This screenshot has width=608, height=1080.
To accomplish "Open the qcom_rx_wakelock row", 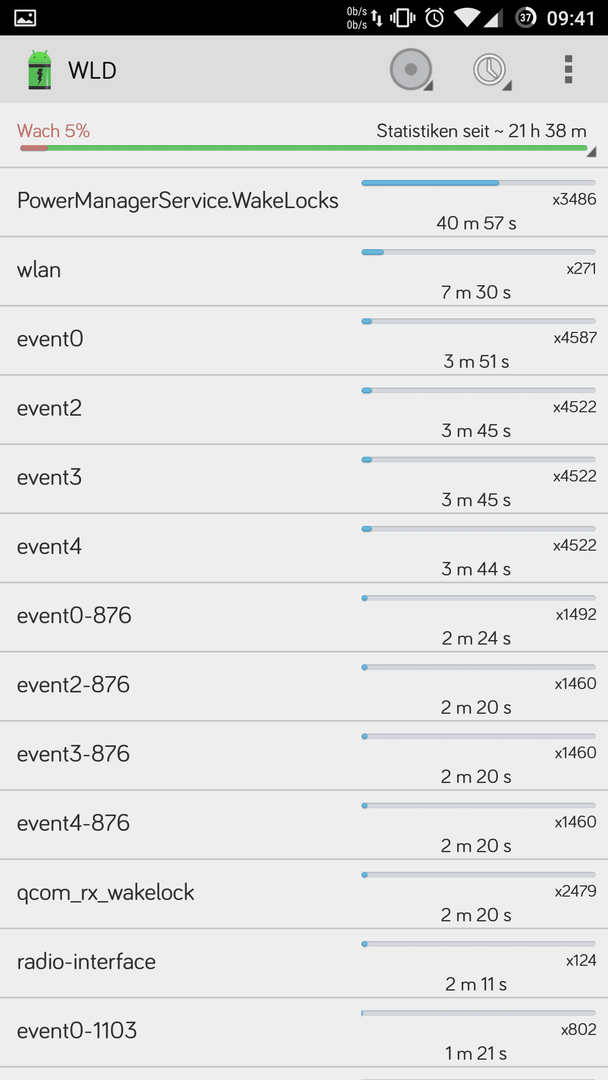I will pyautogui.click(x=304, y=894).
